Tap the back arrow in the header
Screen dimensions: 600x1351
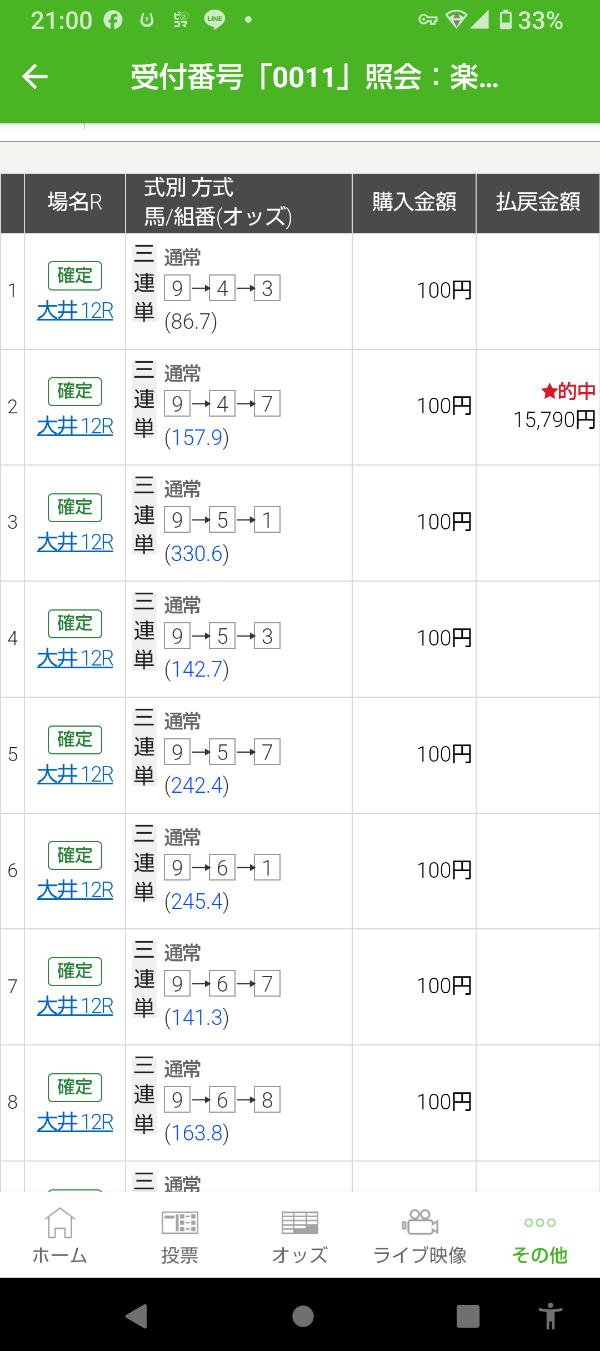pyautogui.click(x=35, y=77)
